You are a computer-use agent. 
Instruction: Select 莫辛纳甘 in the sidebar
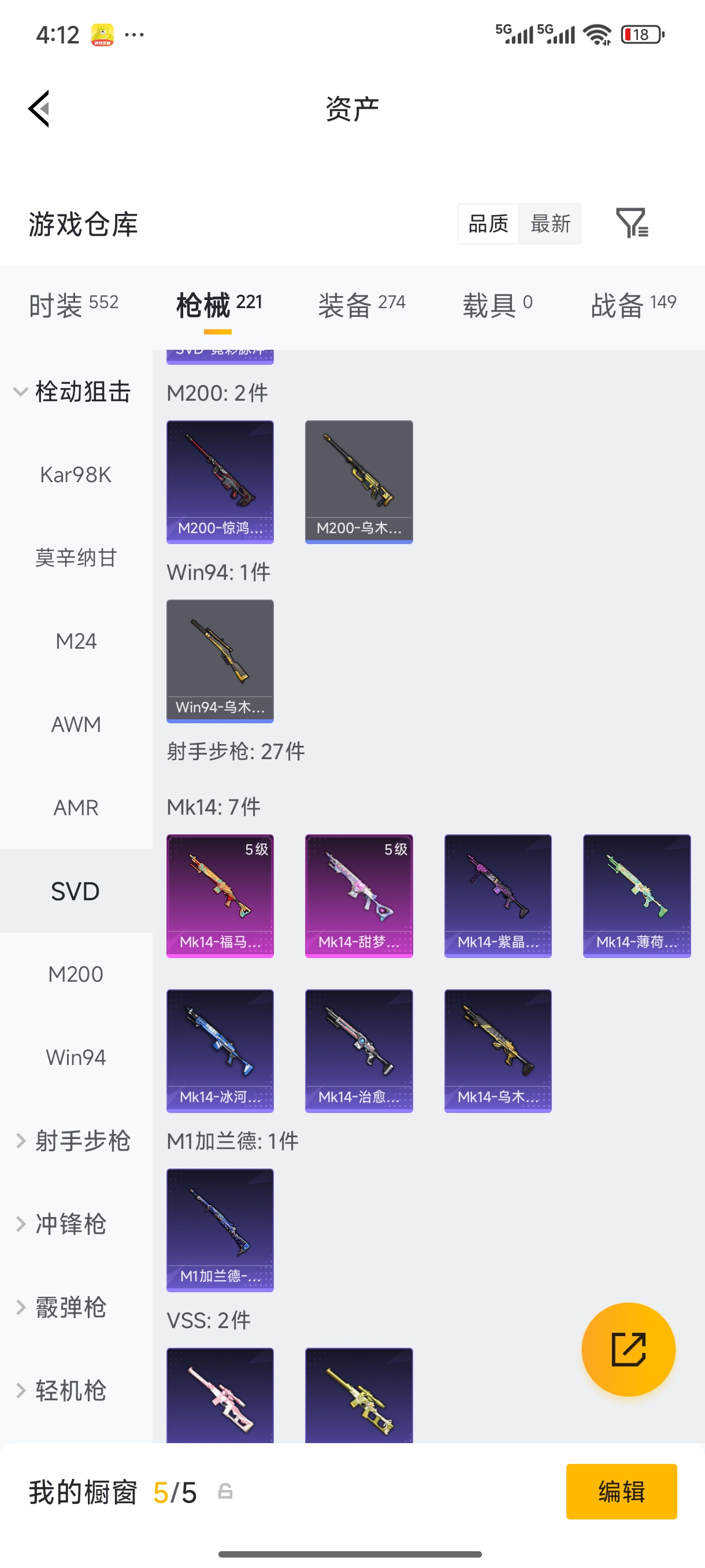(x=76, y=557)
